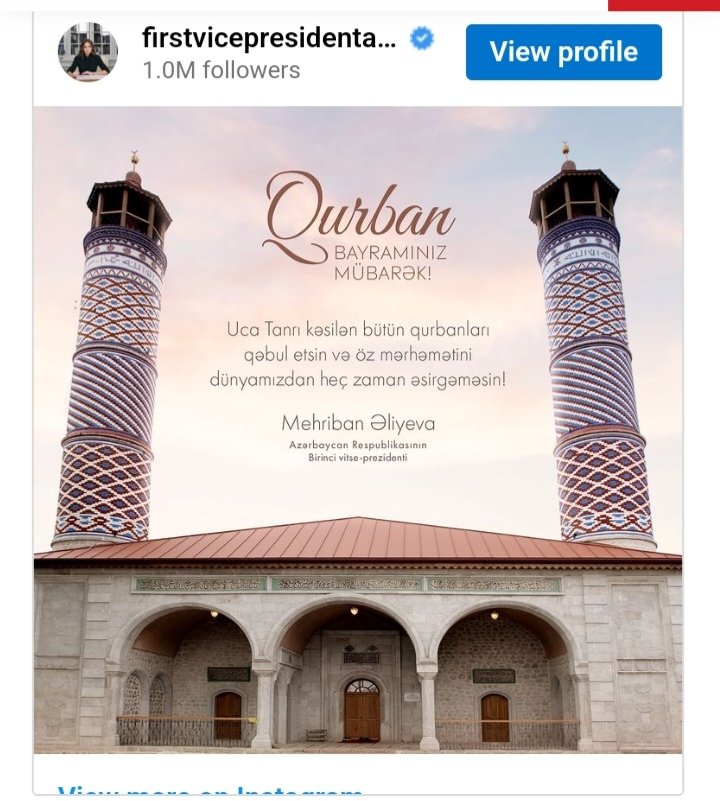Image resolution: width=720 pixels, height=801 pixels.
Task: Open View more on Instagram link
Action: (210, 791)
